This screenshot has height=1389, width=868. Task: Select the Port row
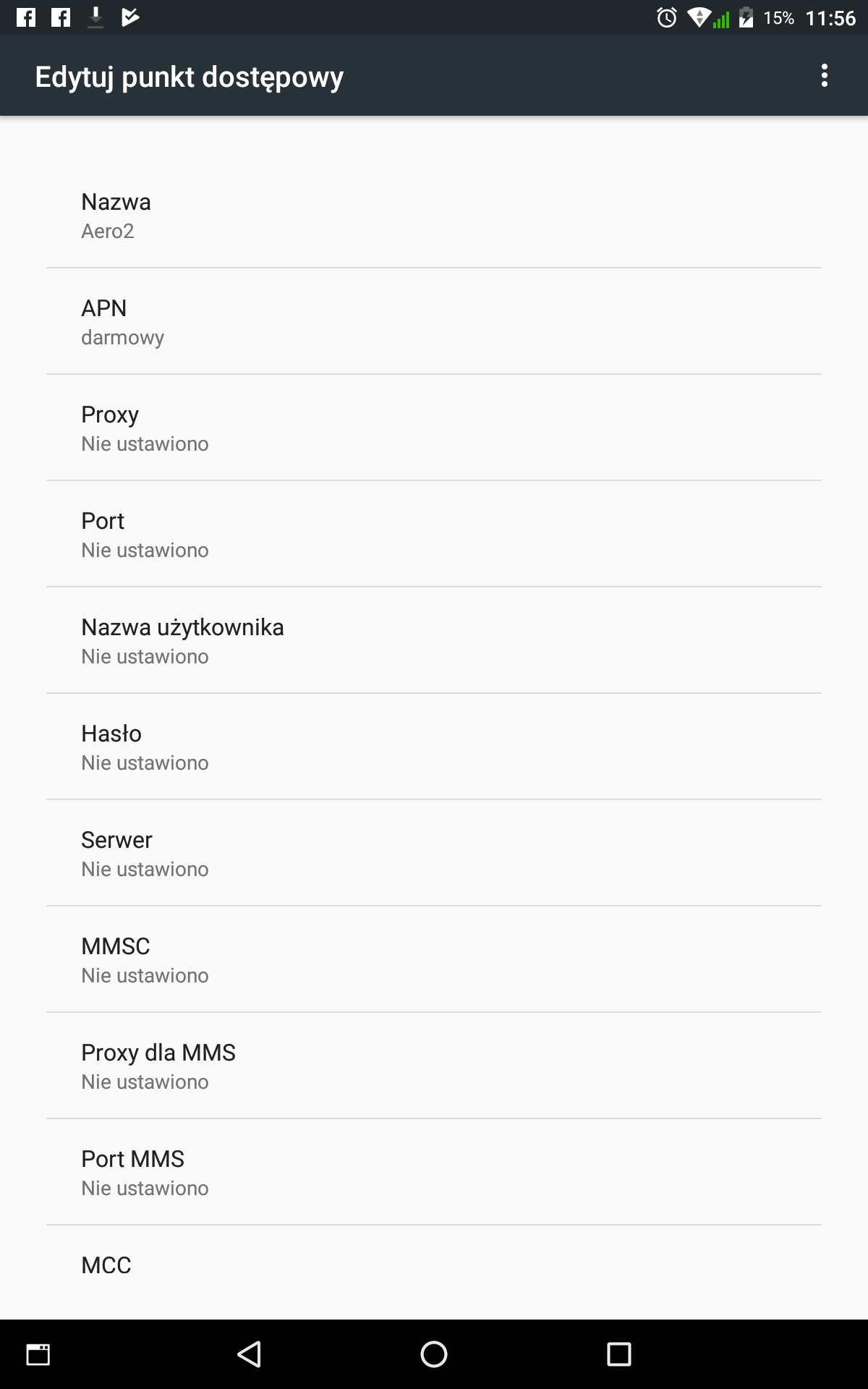coord(434,534)
